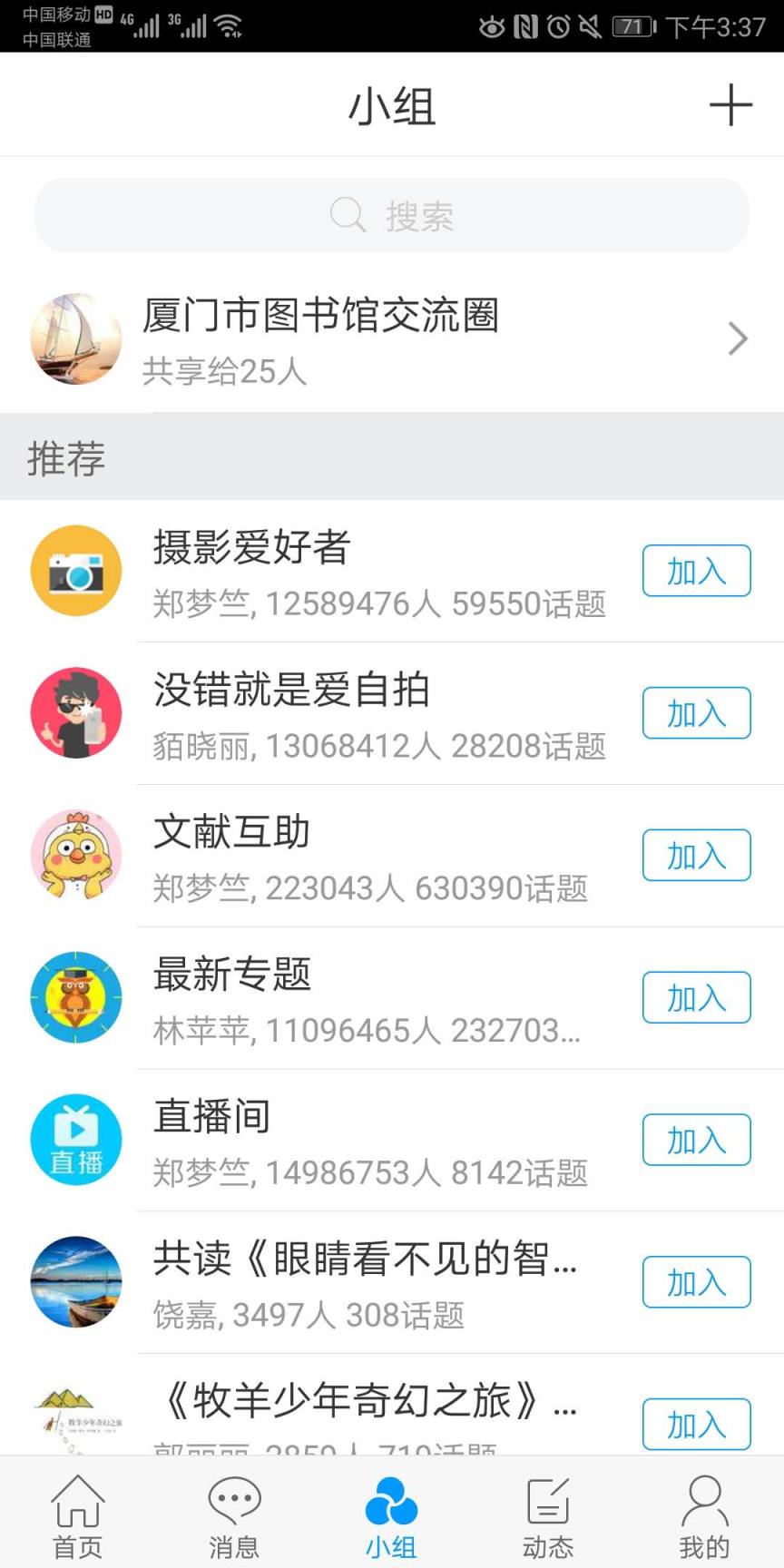Tap the sailboat avatar of 厦门市图书馆交流圈

pos(76,339)
